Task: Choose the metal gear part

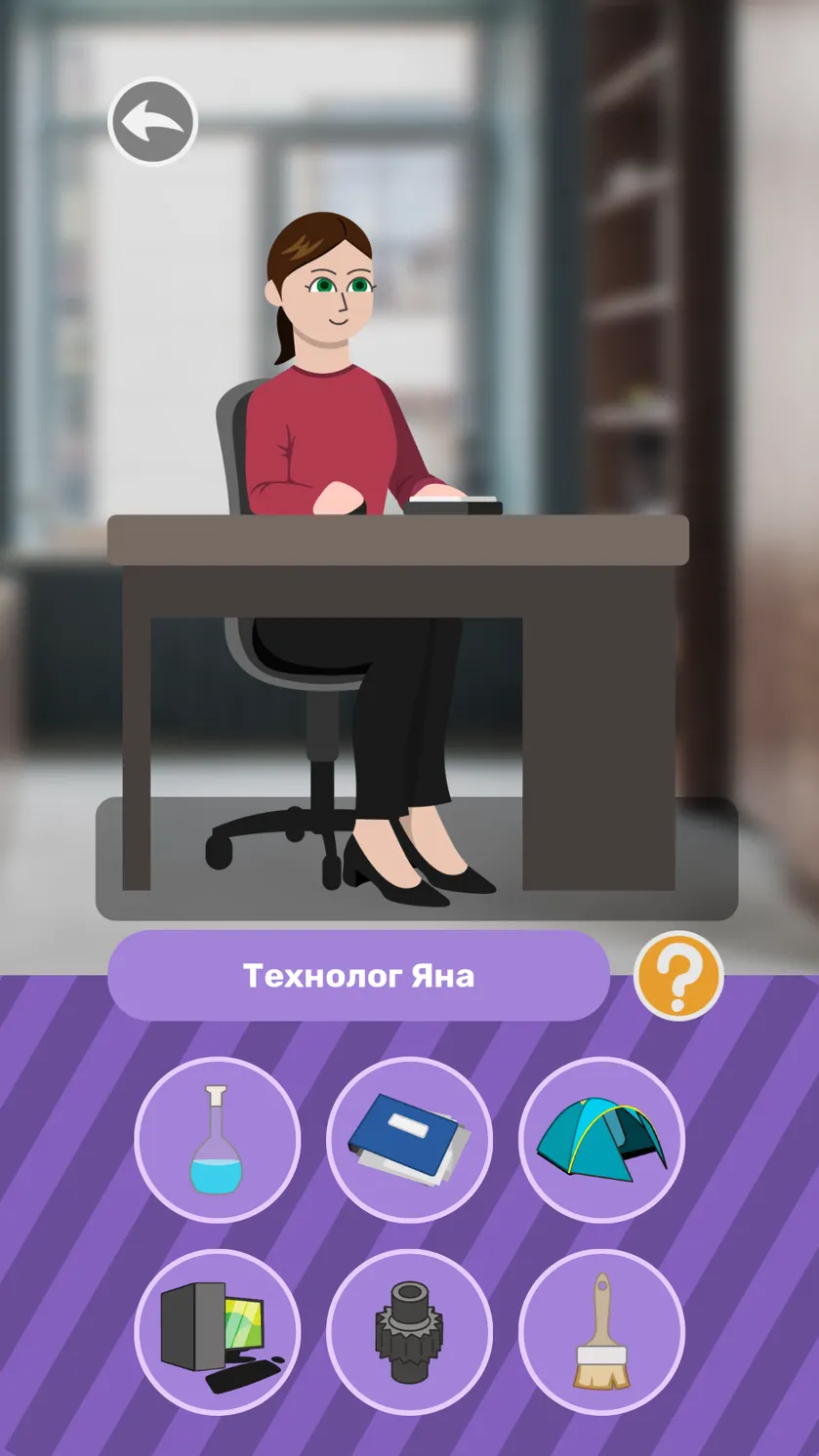Action: 409,1332
